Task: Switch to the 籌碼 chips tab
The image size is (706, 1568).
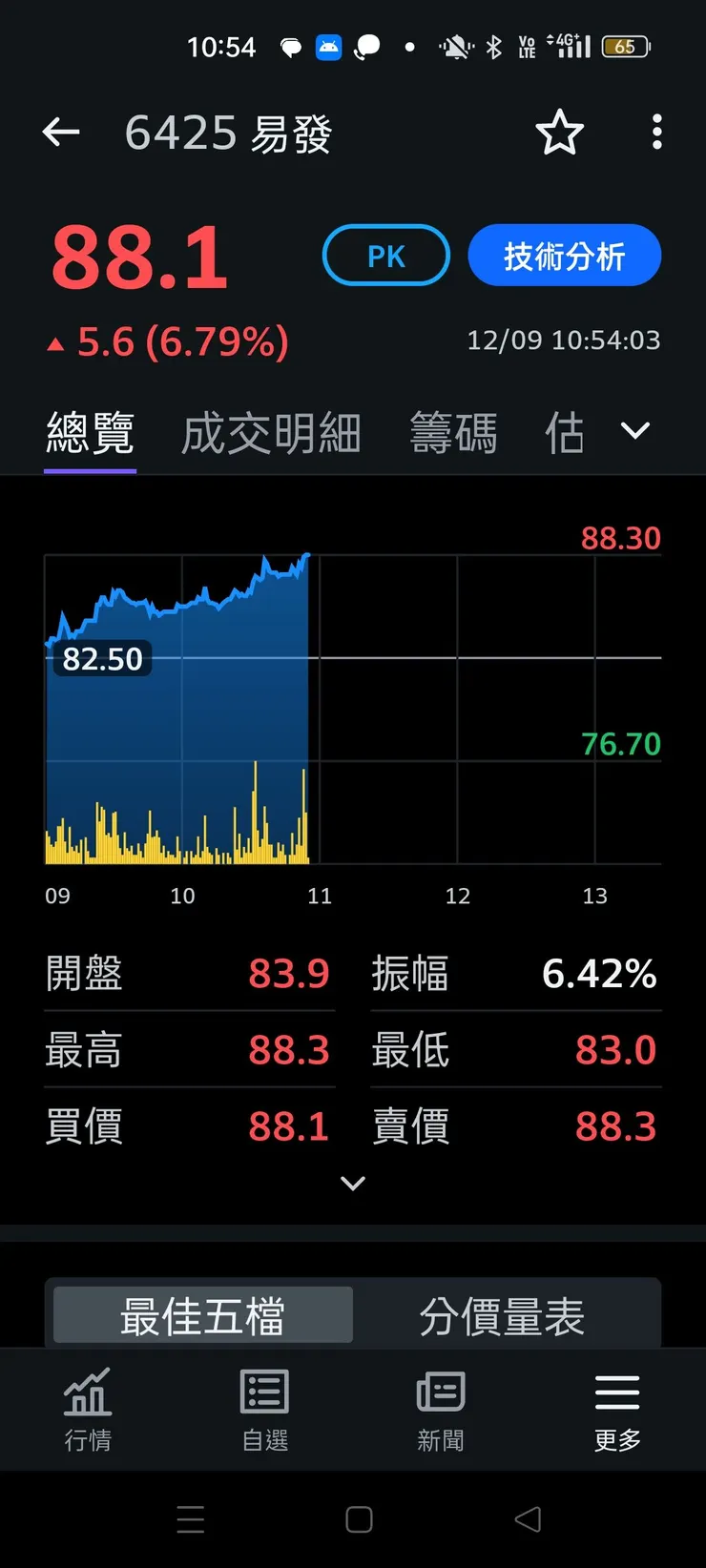Action: click(x=453, y=432)
